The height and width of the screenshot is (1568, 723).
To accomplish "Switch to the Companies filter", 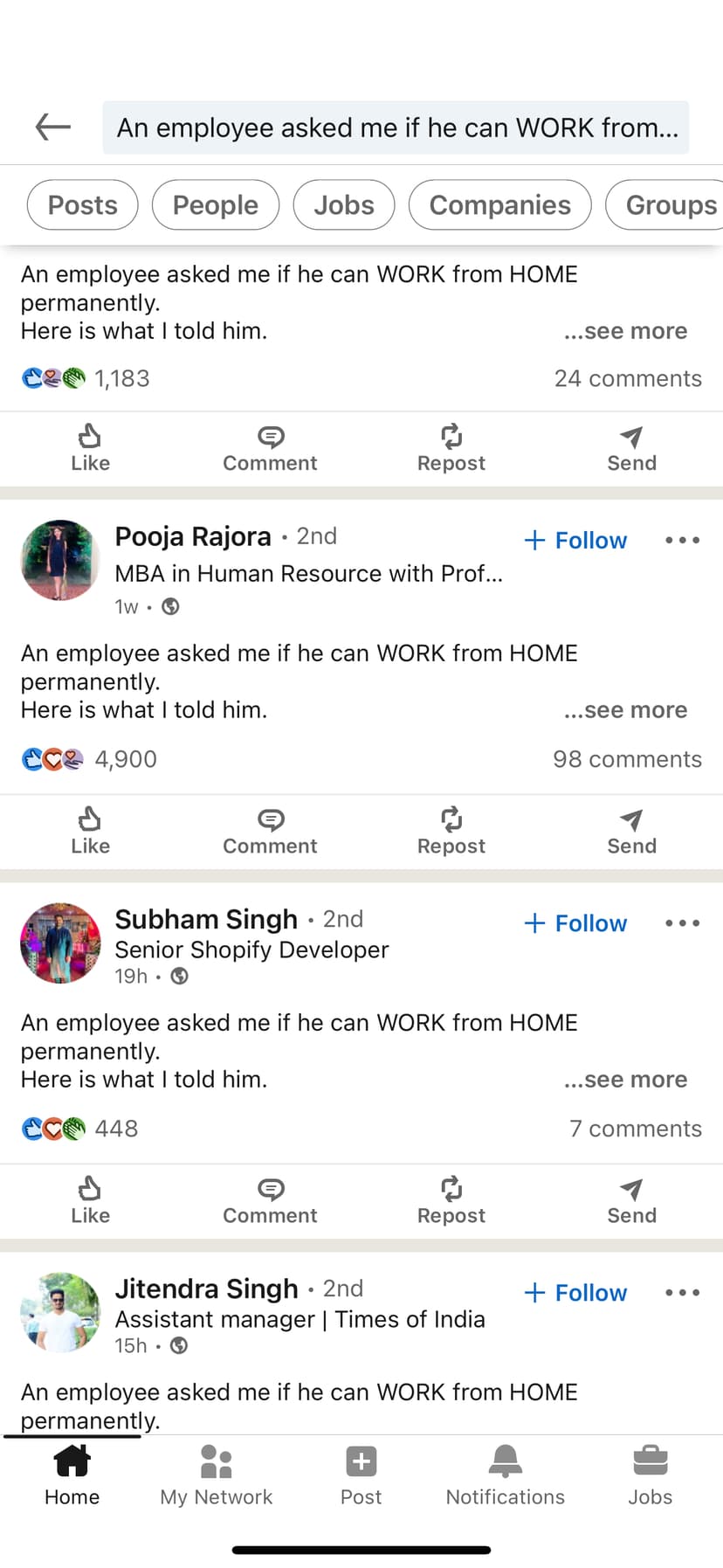I will 499,204.
